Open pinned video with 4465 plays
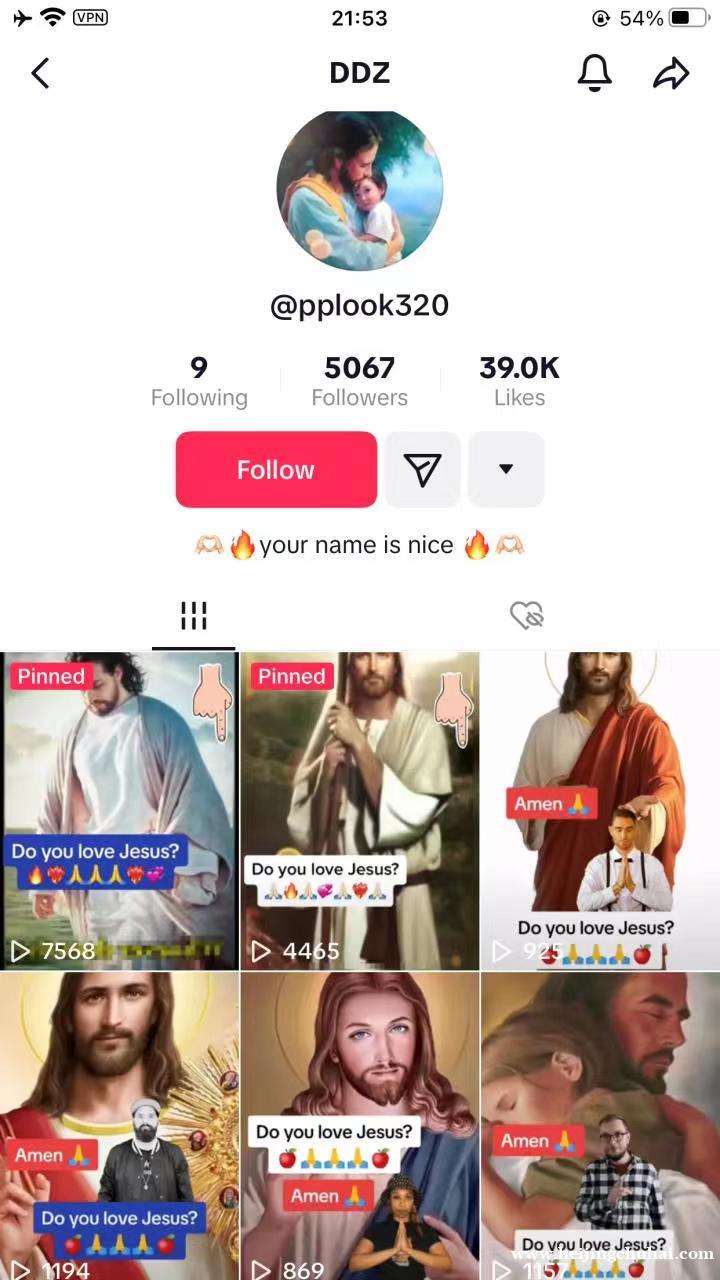This screenshot has width=720, height=1280. click(359, 810)
